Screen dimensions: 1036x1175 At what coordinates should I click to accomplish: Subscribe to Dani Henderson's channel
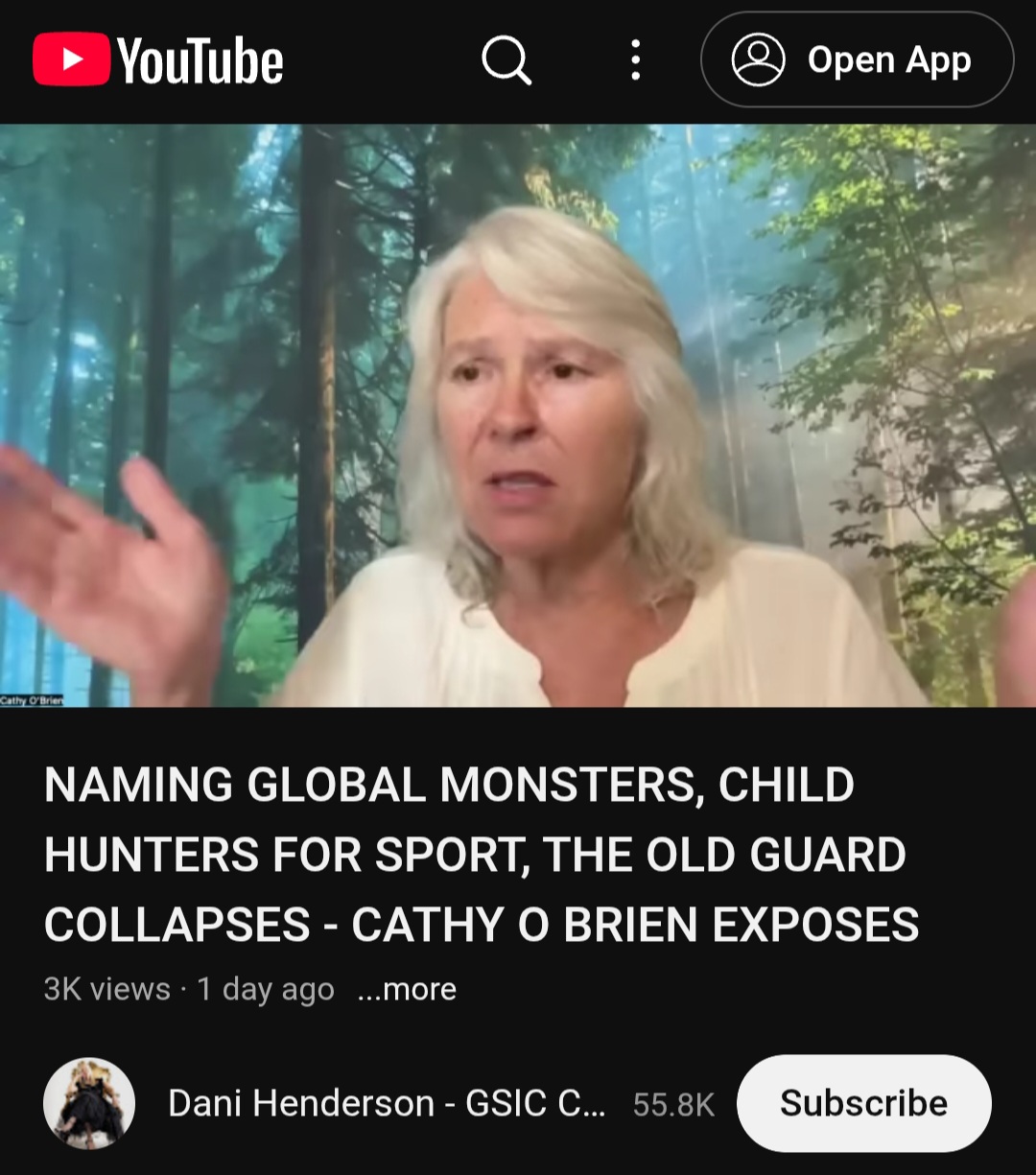click(863, 1103)
